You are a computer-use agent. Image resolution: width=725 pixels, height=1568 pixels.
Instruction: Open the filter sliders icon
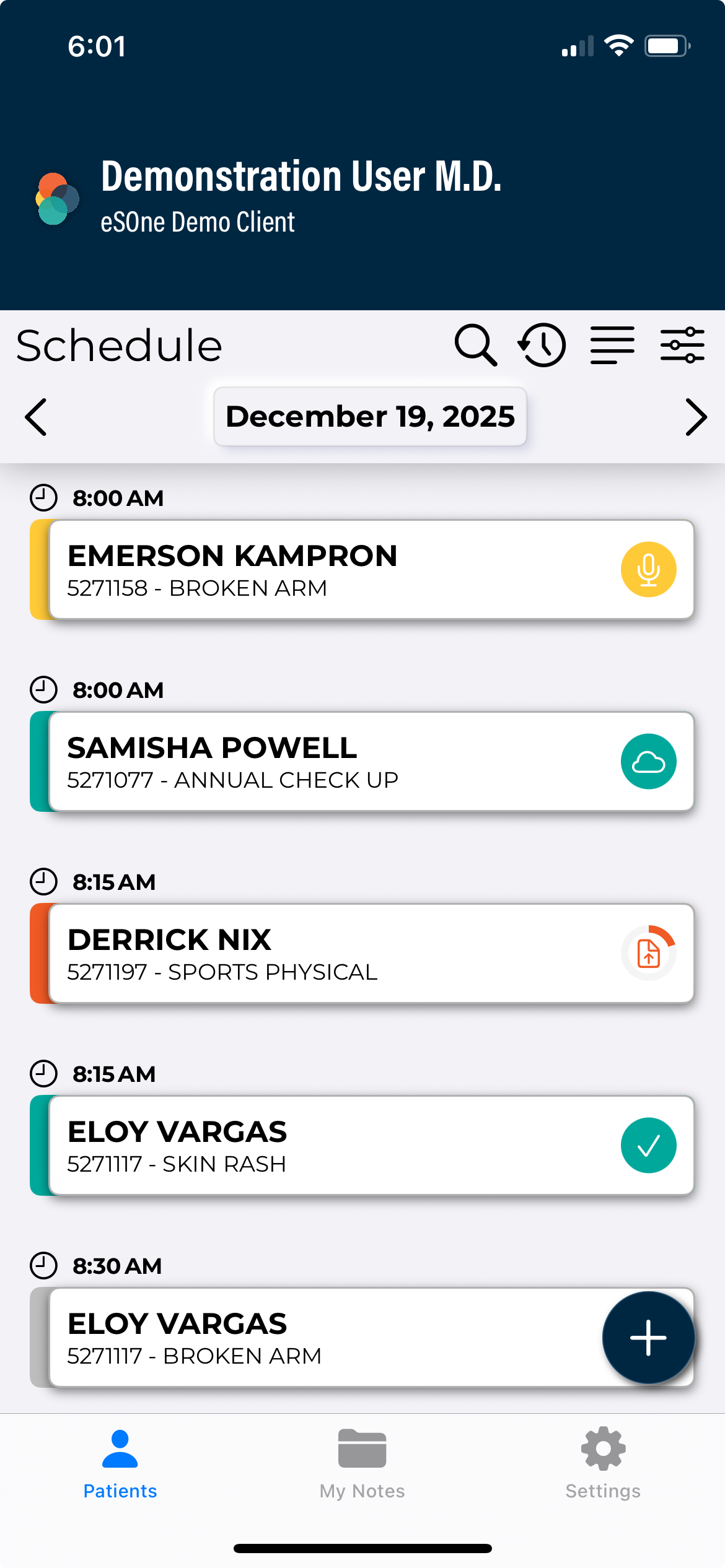(682, 345)
